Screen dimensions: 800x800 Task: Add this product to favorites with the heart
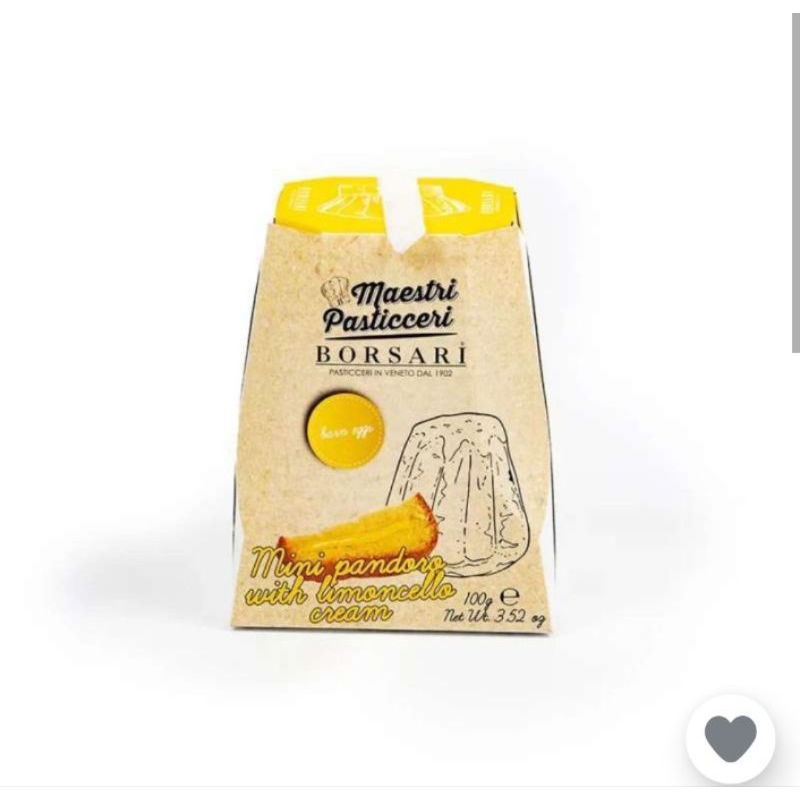point(731,739)
